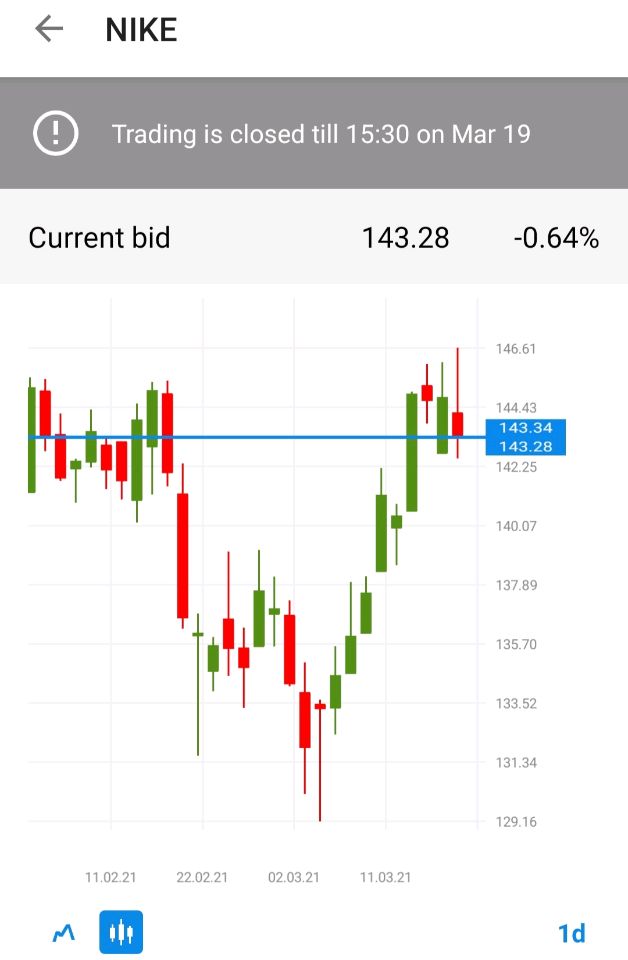This screenshot has height=960, width=628.
Task: Switch to the line chart view
Action: point(64,933)
